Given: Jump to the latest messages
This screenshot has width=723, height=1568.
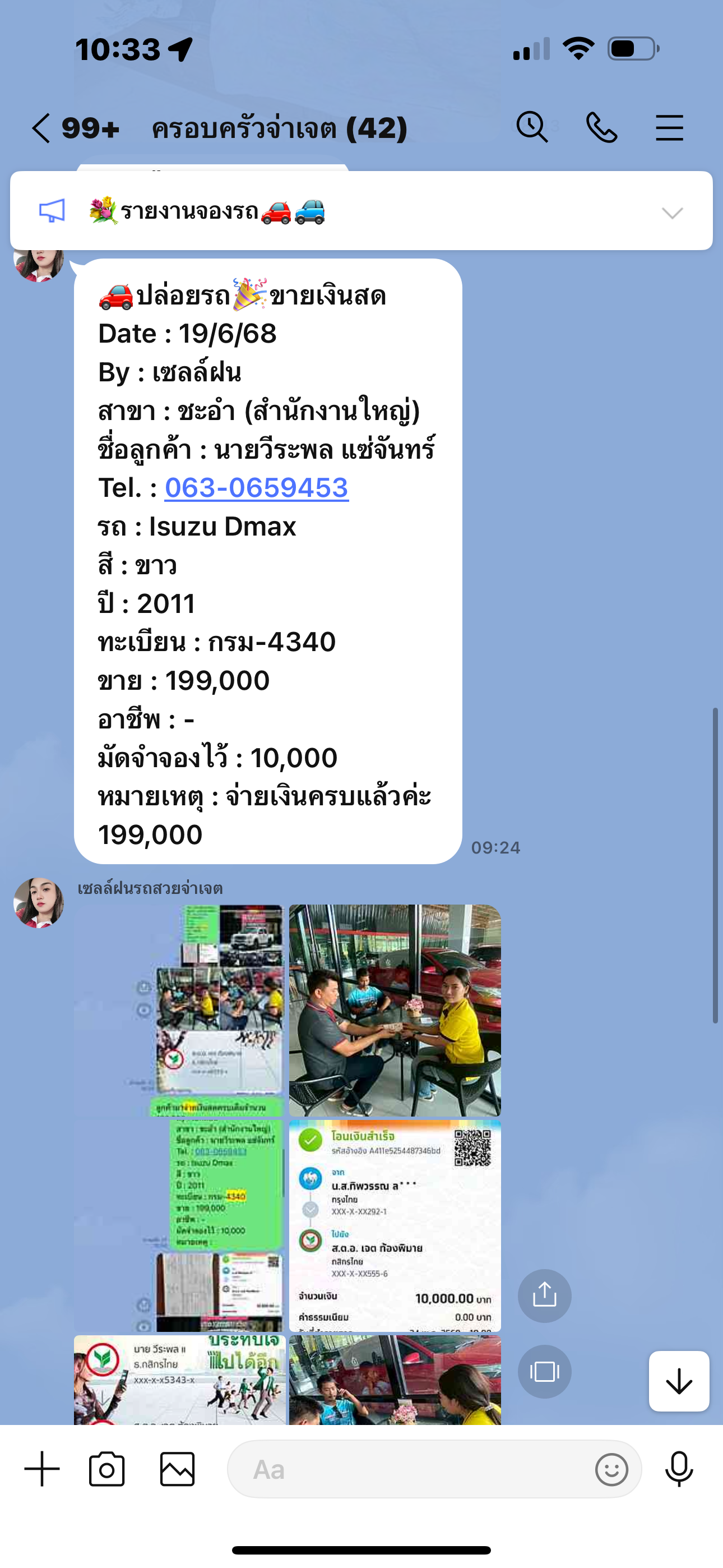Looking at the screenshot, I should 679,1381.
